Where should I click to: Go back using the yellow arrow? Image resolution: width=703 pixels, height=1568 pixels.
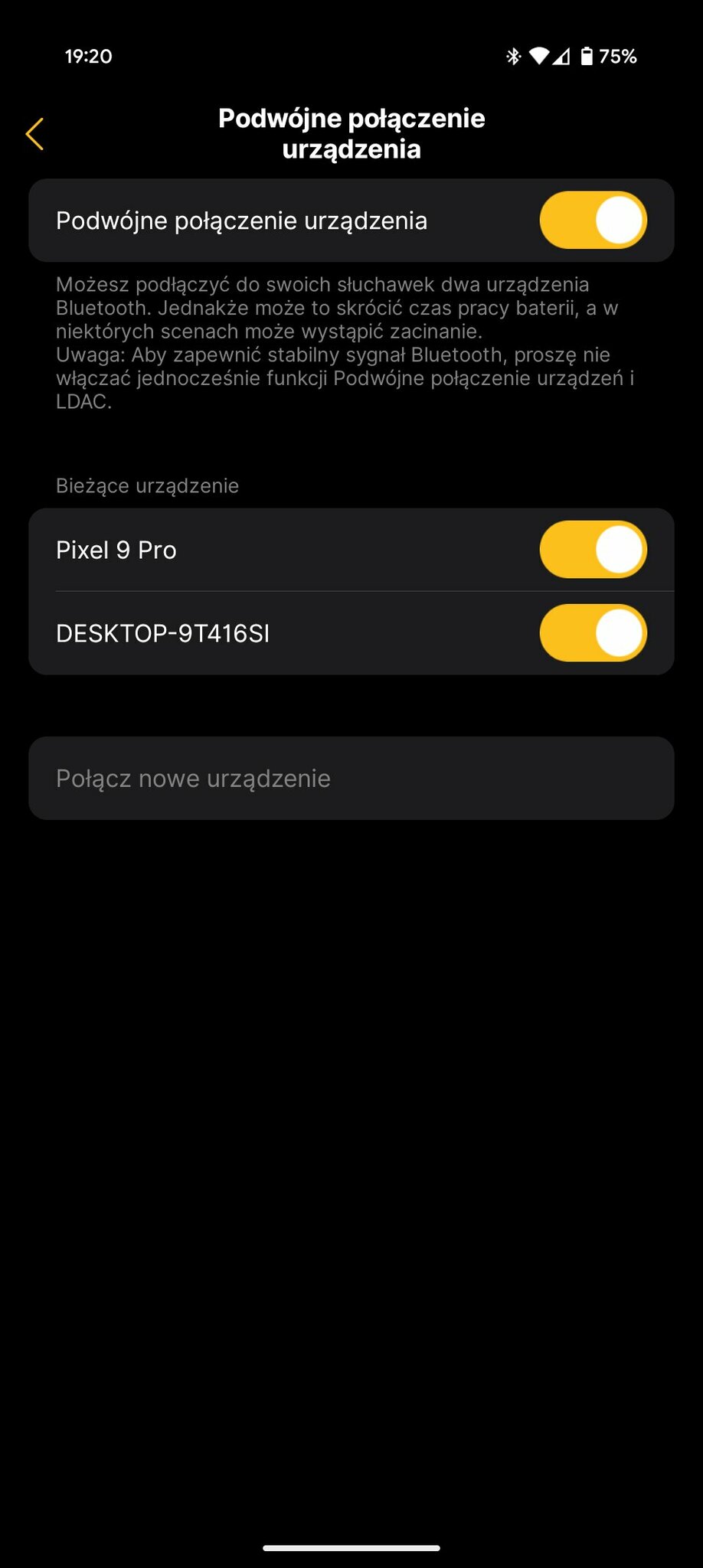pyautogui.click(x=34, y=134)
